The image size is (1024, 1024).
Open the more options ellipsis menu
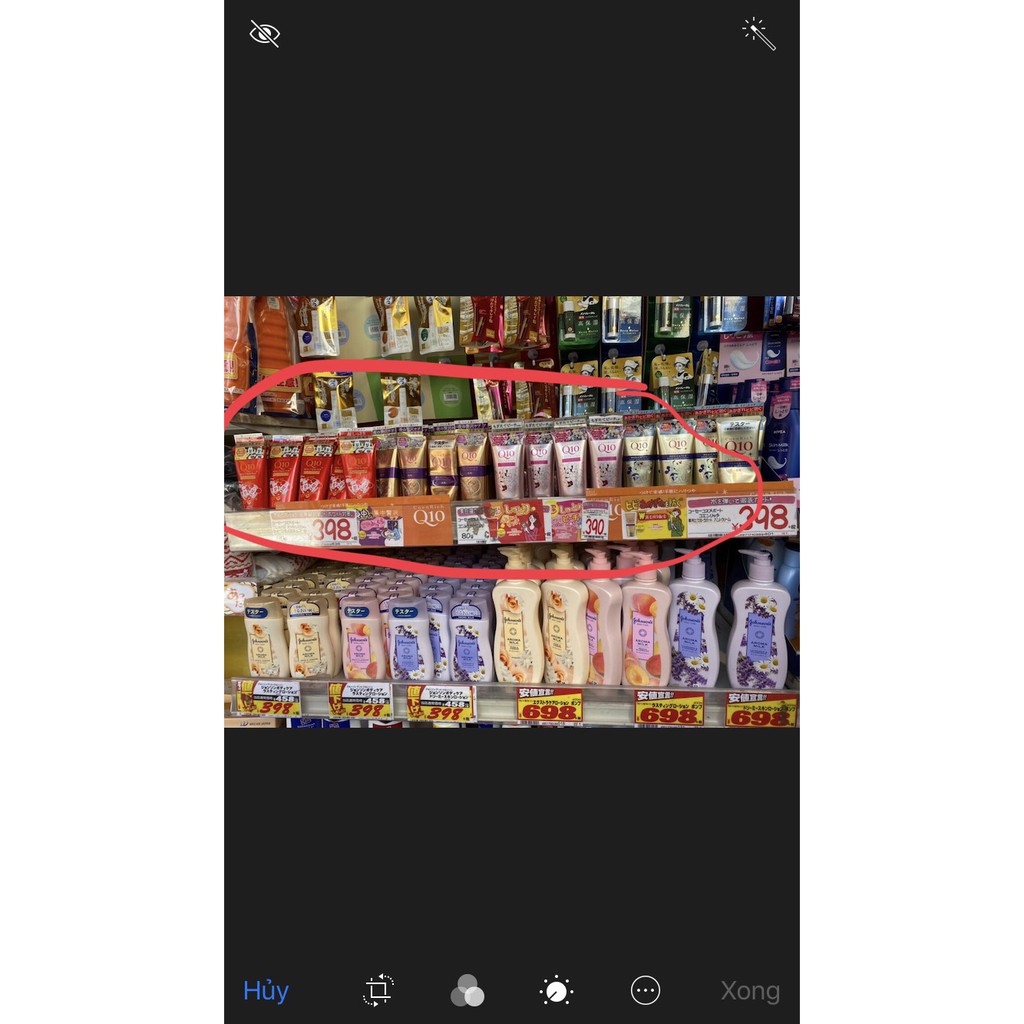(x=646, y=991)
